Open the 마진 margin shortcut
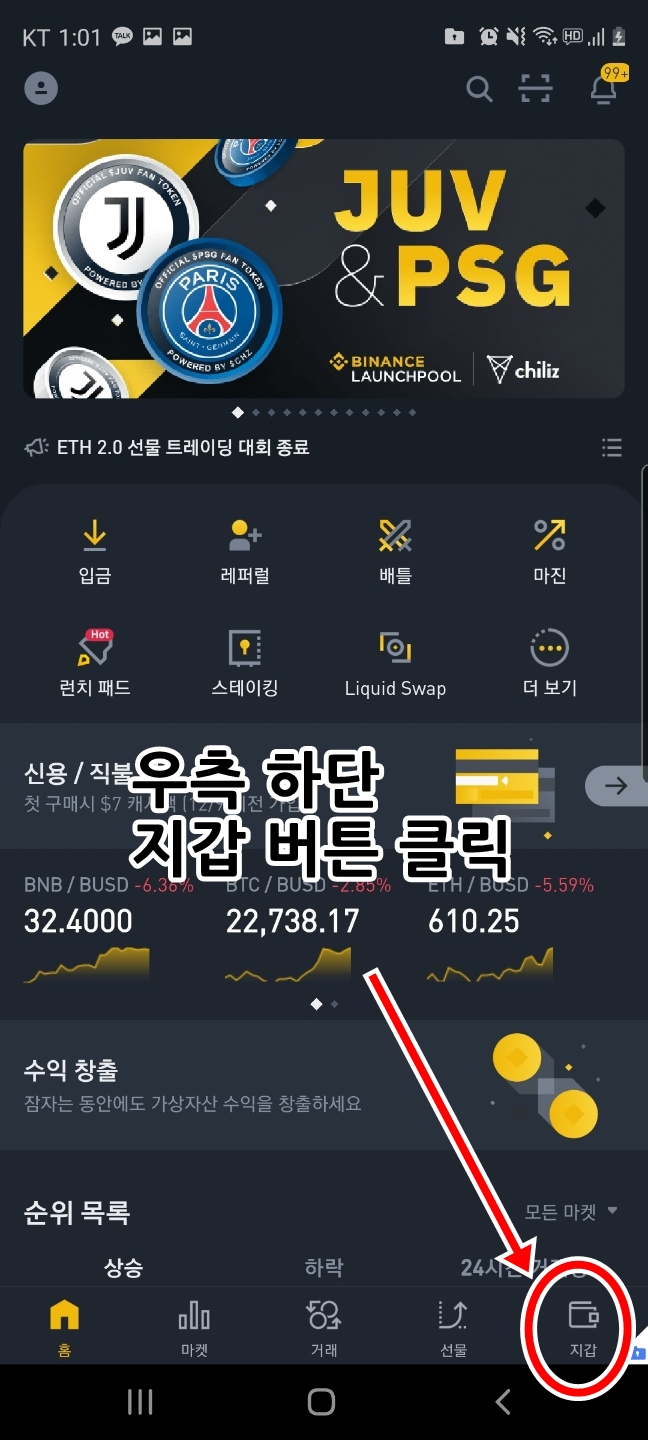648x1440 pixels. [549, 551]
